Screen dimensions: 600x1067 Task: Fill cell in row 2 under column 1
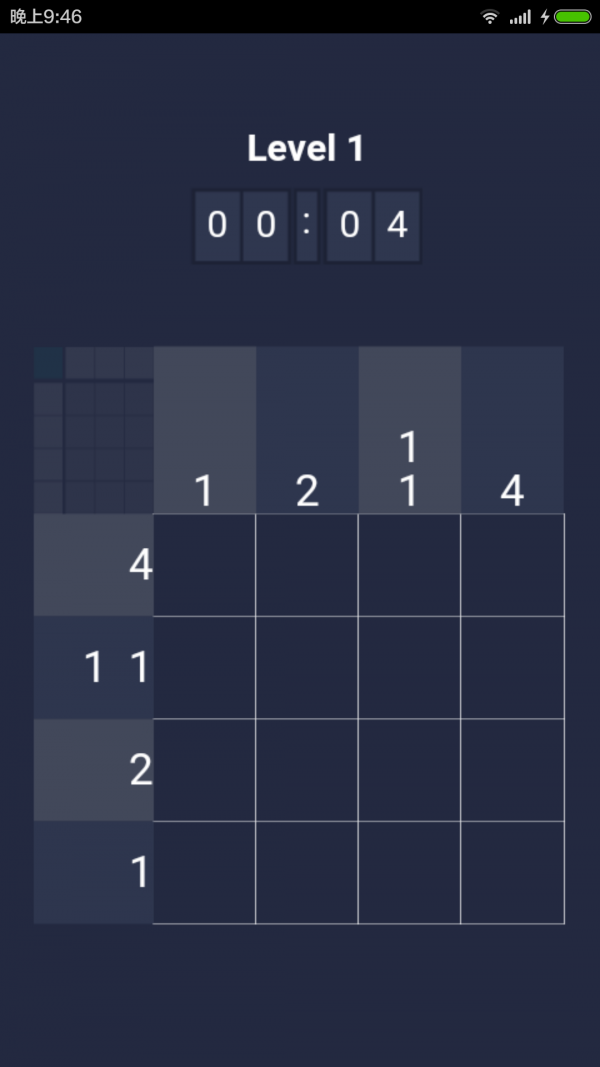click(204, 770)
